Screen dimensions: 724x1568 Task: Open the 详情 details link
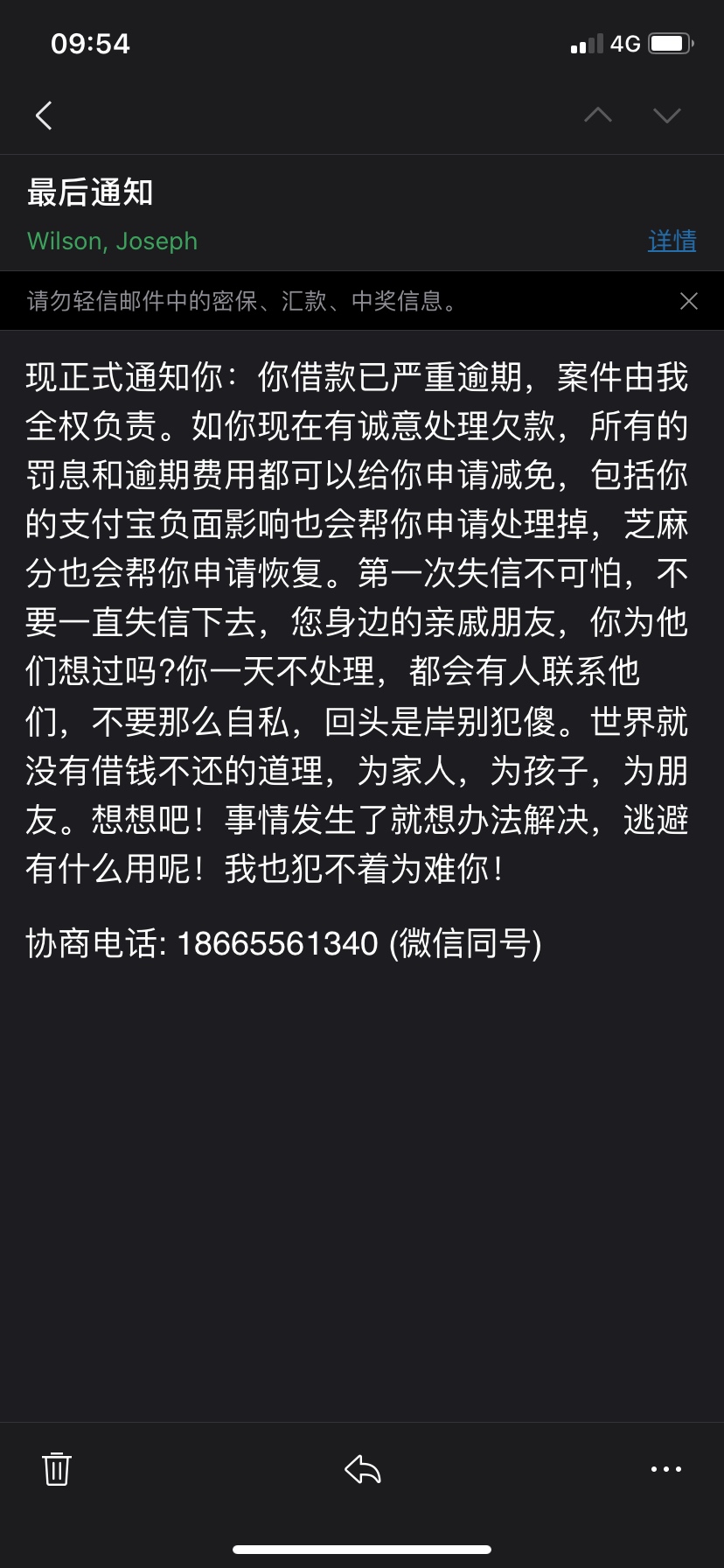672,241
